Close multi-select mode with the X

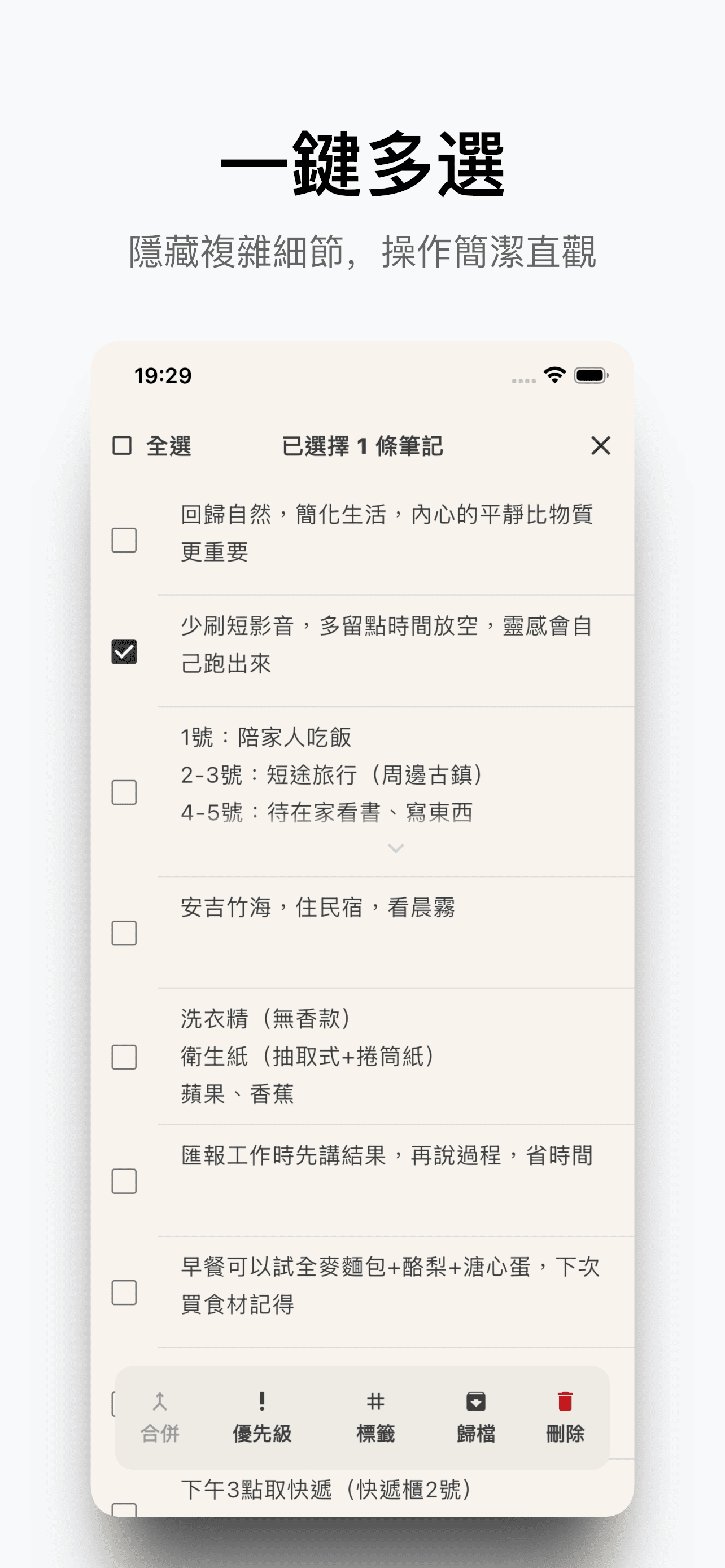tap(600, 447)
